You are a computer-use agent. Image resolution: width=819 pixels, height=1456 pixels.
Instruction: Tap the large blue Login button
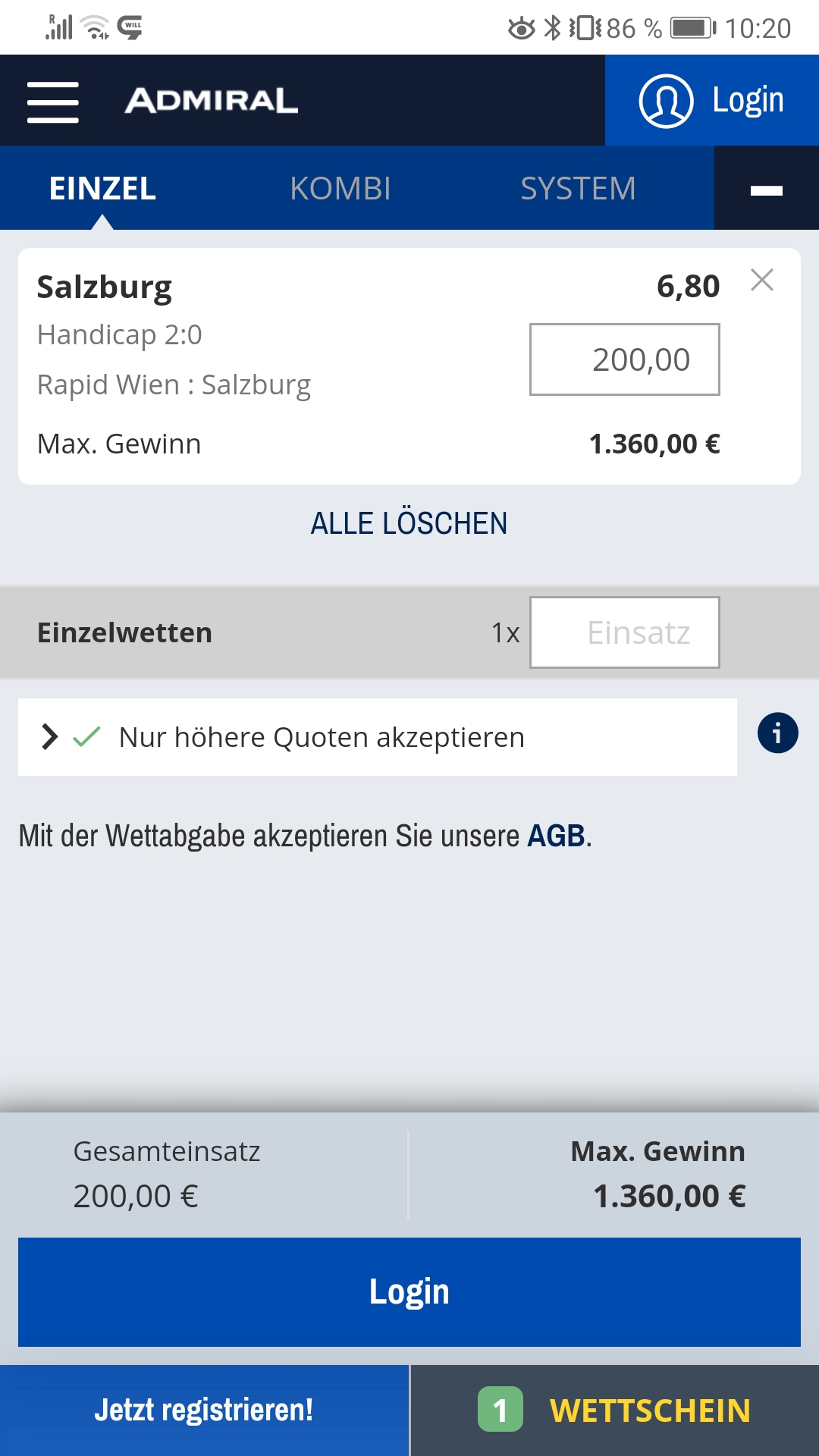[x=409, y=1292]
